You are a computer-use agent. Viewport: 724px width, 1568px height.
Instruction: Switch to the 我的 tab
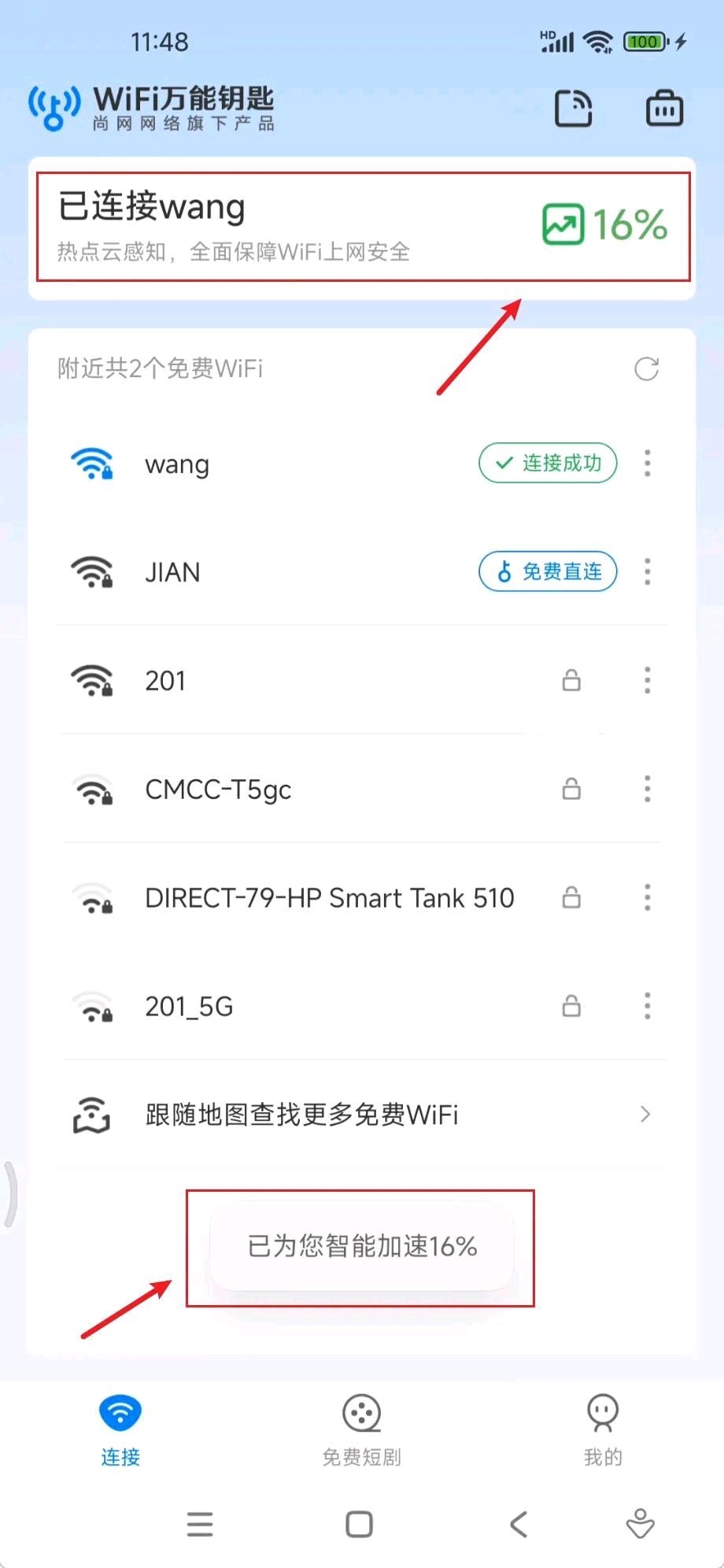[603, 1429]
